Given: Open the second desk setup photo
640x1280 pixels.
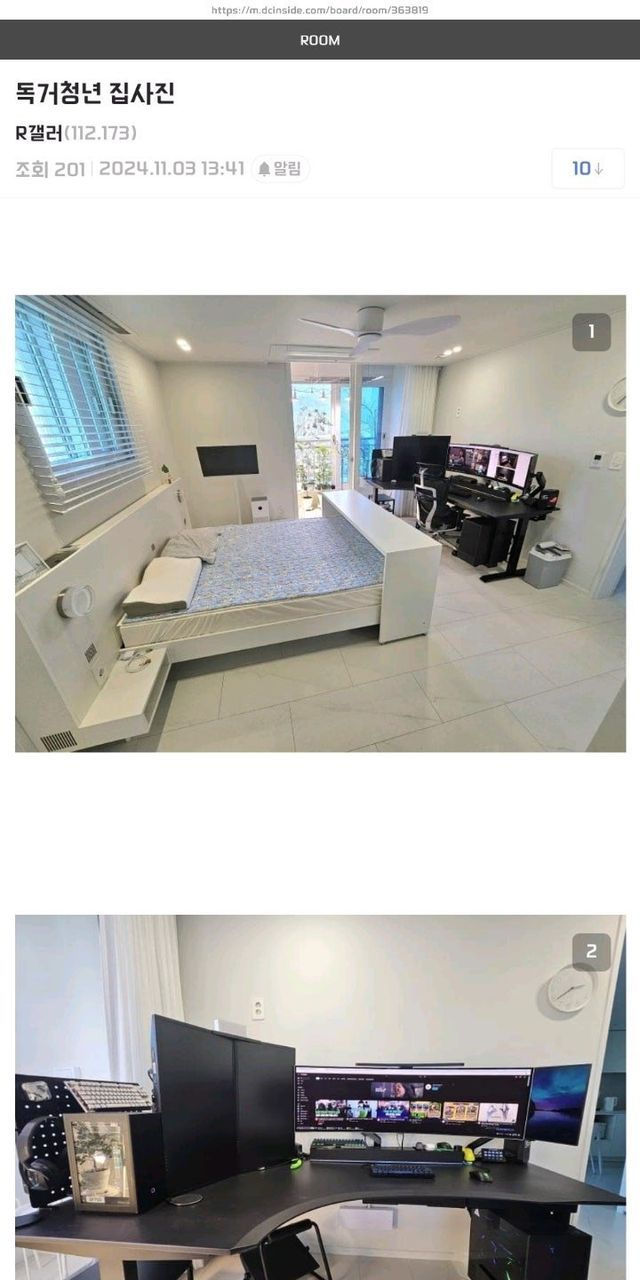Looking at the screenshot, I should 320,1097.
